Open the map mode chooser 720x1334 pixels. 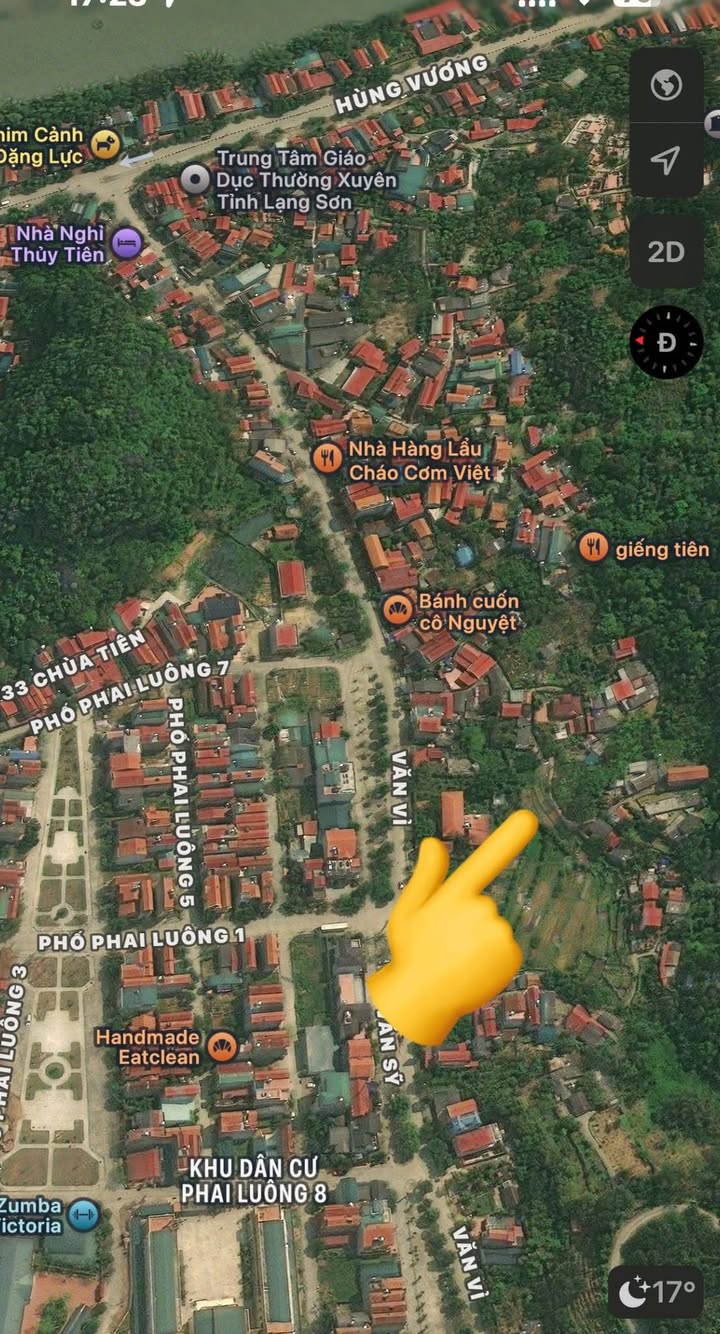666,86
